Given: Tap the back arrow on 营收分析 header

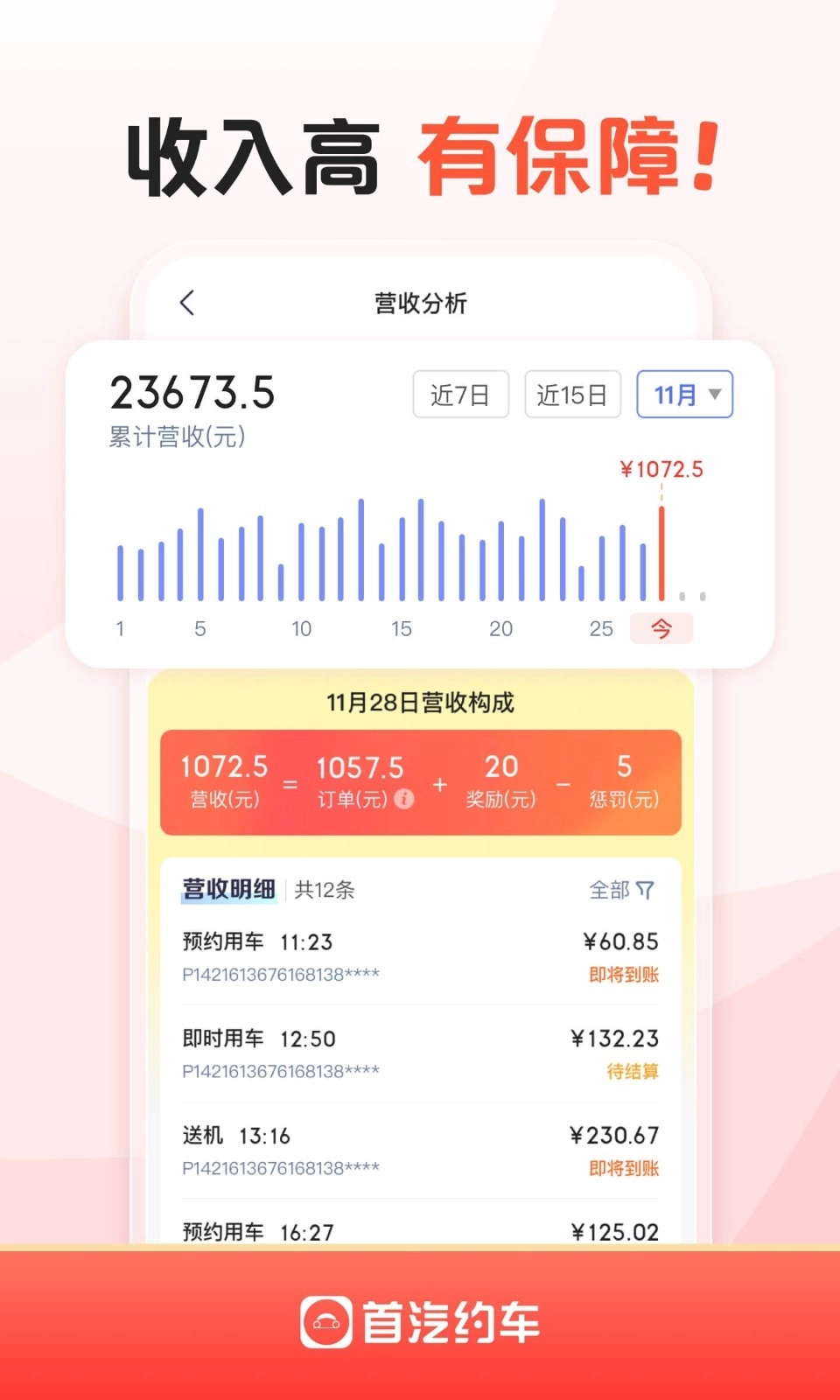Looking at the screenshot, I should pyautogui.click(x=185, y=303).
